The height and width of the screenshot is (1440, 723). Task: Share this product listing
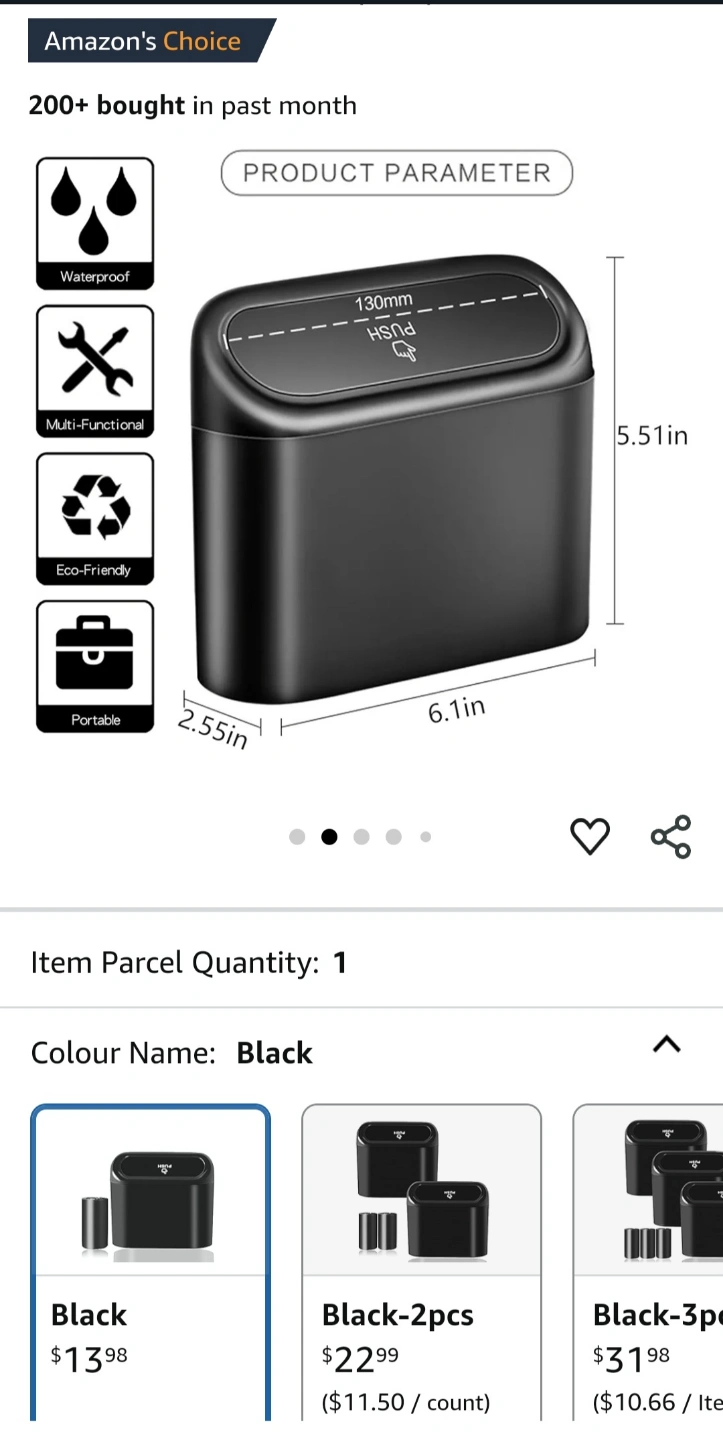[671, 837]
